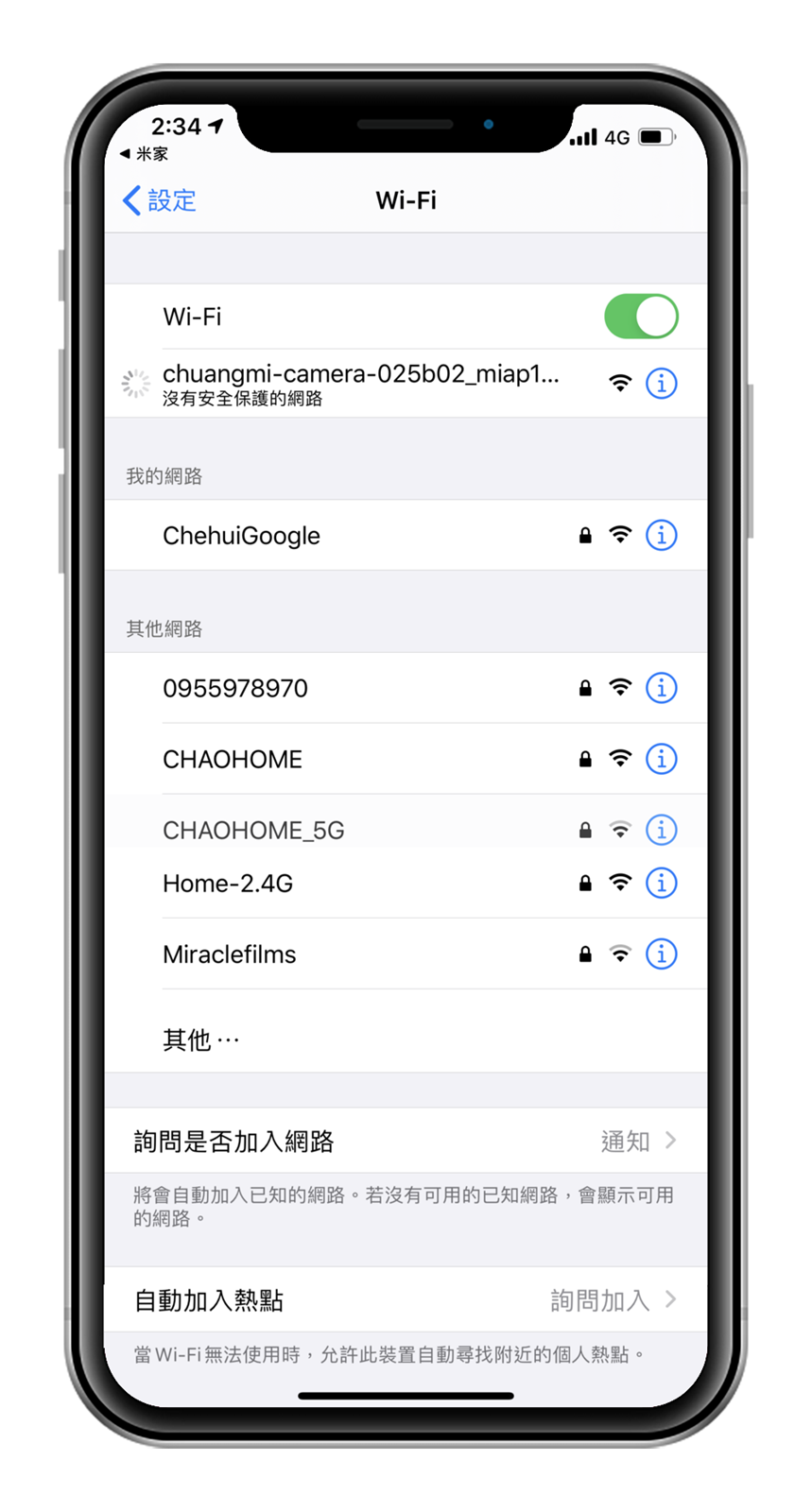Tap 其他… to enter another network
The width and height of the screenshot is (812, 1512).
click(x=201, y=1039)
